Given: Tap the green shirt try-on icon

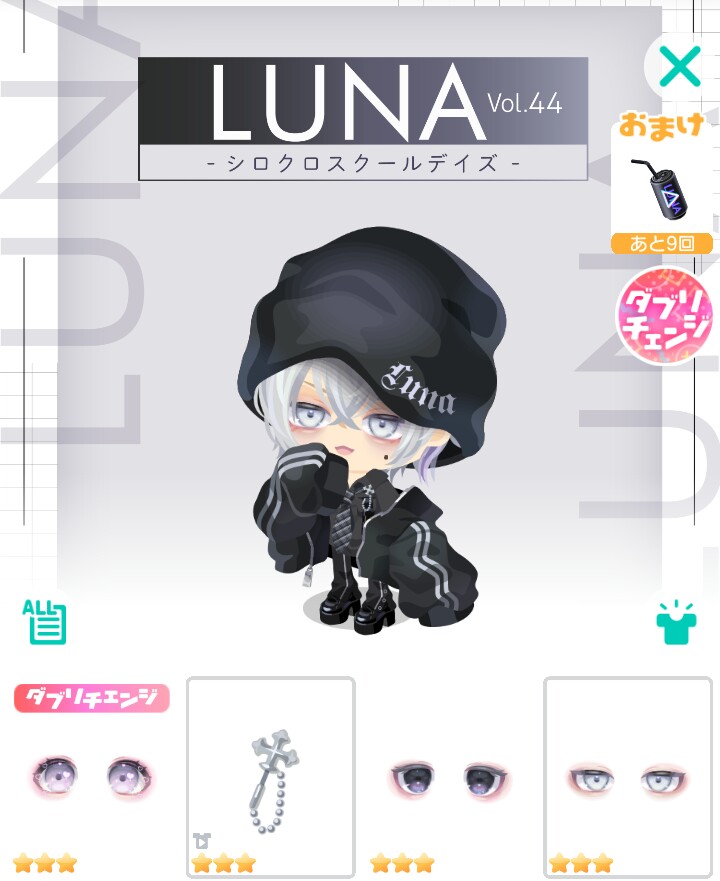Looking at the screenshot, I should click(676, 621).
